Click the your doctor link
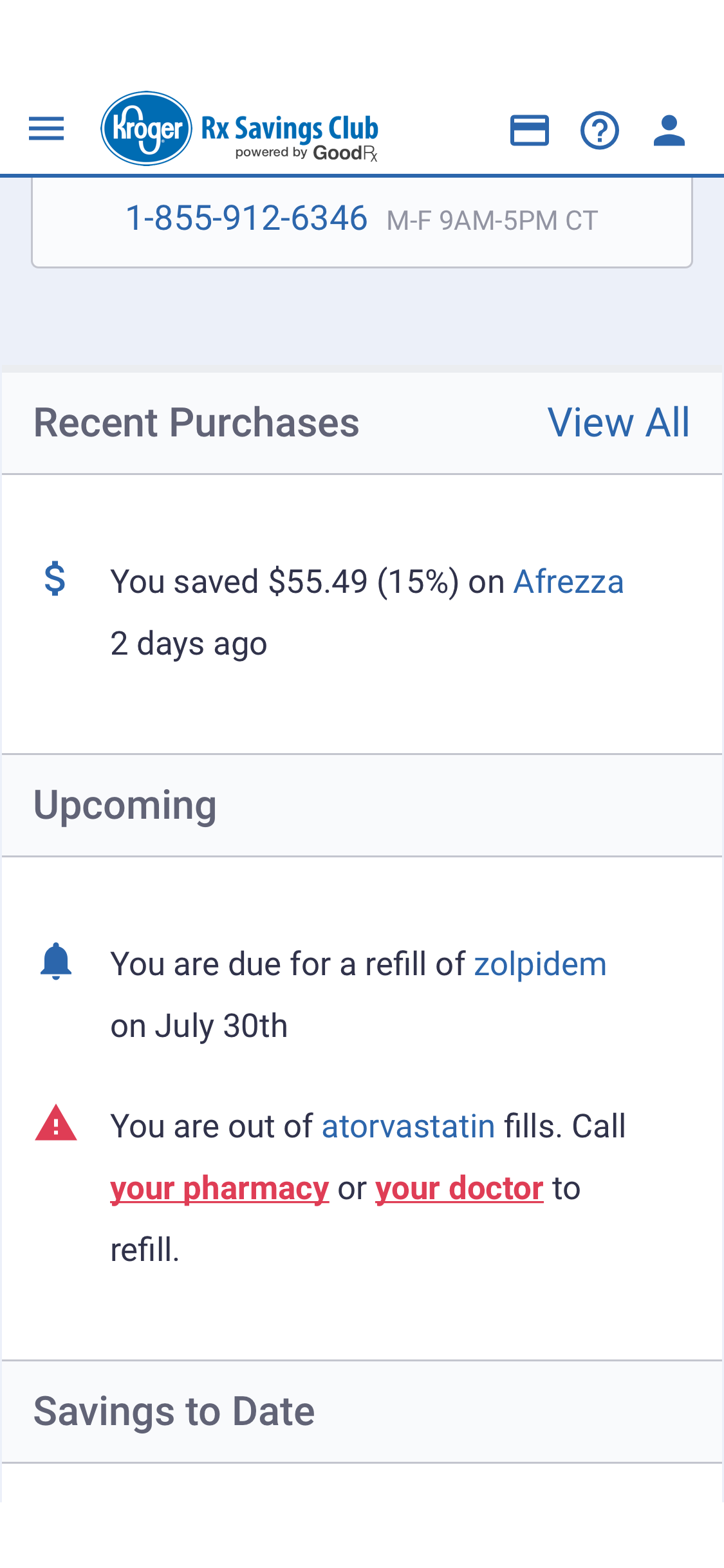Image resolution: width=724 pixels, height=1568 pixels. (458, 1188)
